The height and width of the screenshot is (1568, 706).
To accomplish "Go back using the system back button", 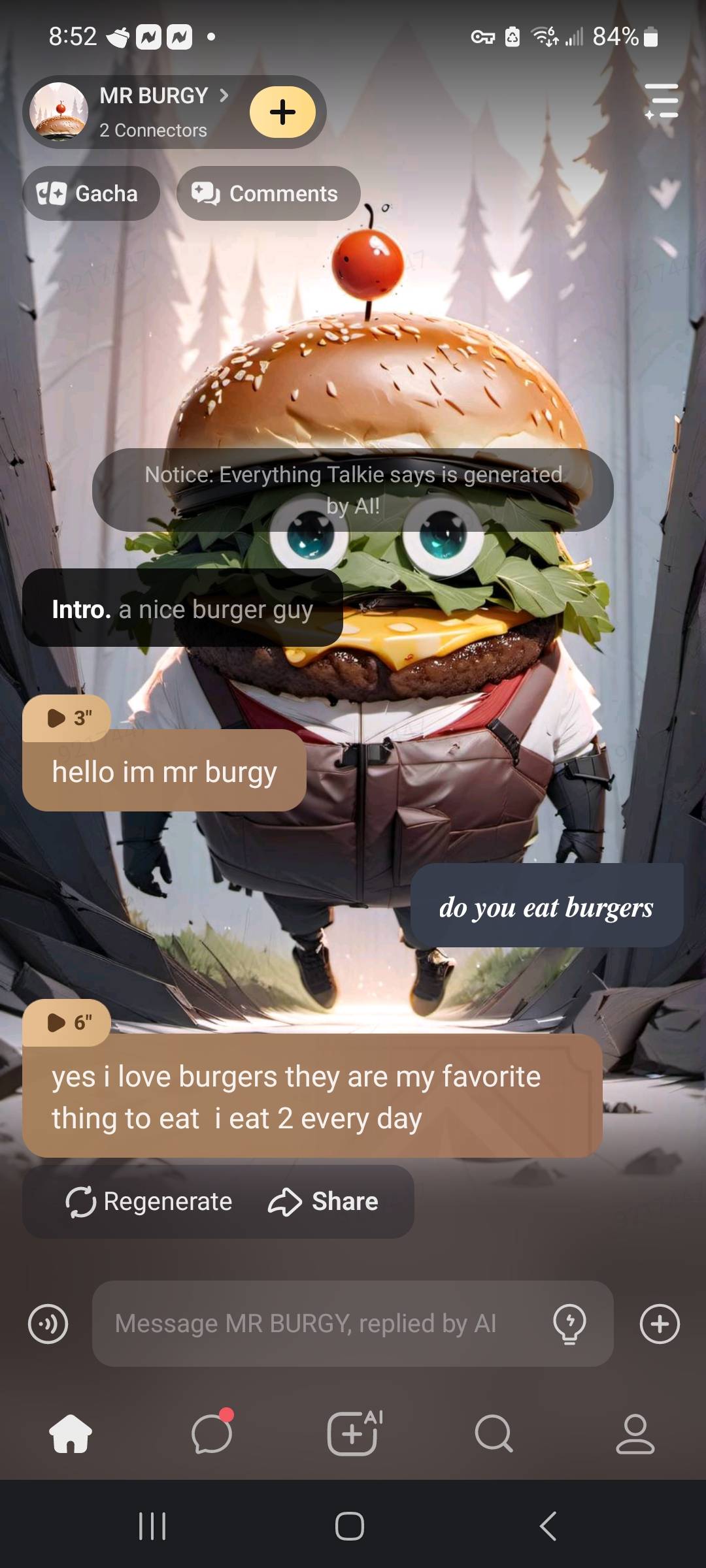I will point(548,1526).
